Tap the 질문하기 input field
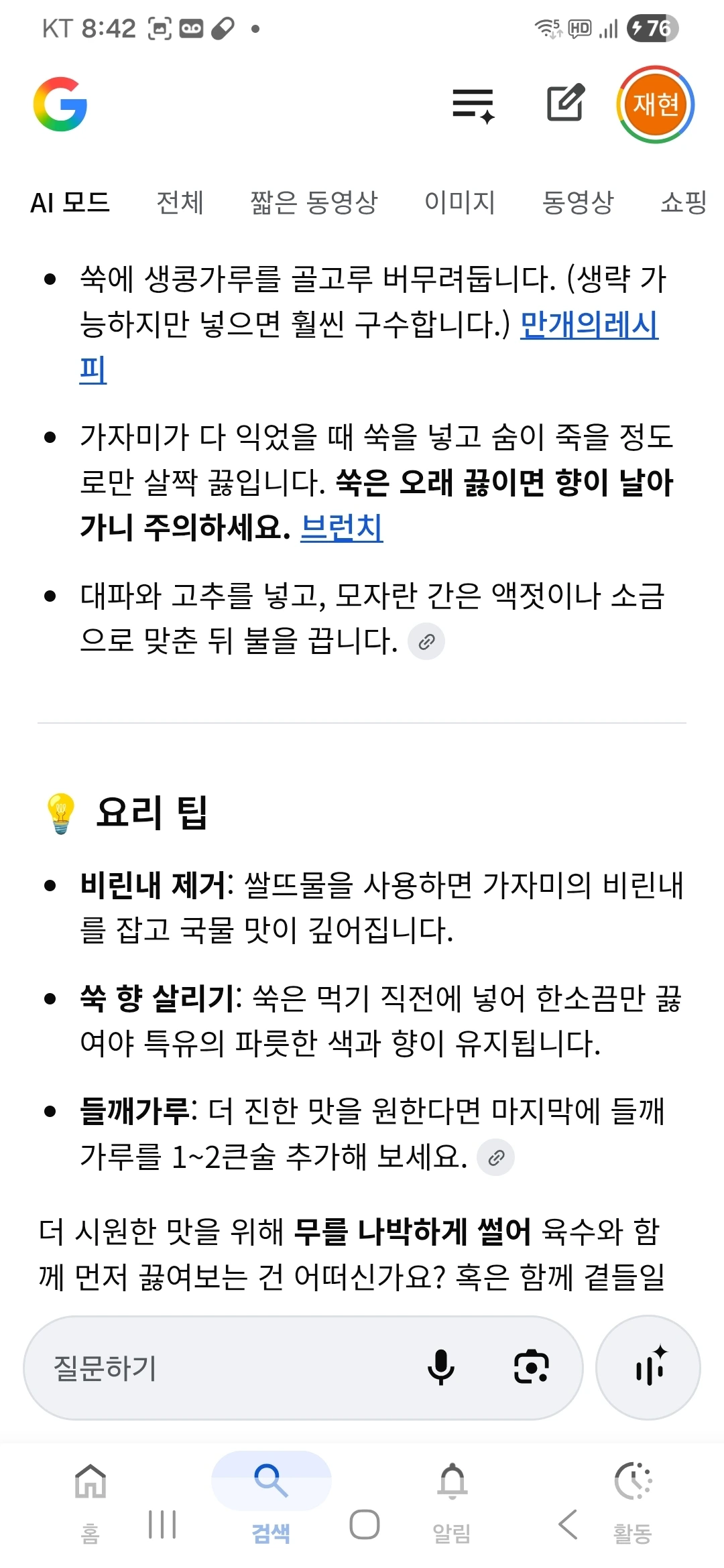 pos(228,1368)
